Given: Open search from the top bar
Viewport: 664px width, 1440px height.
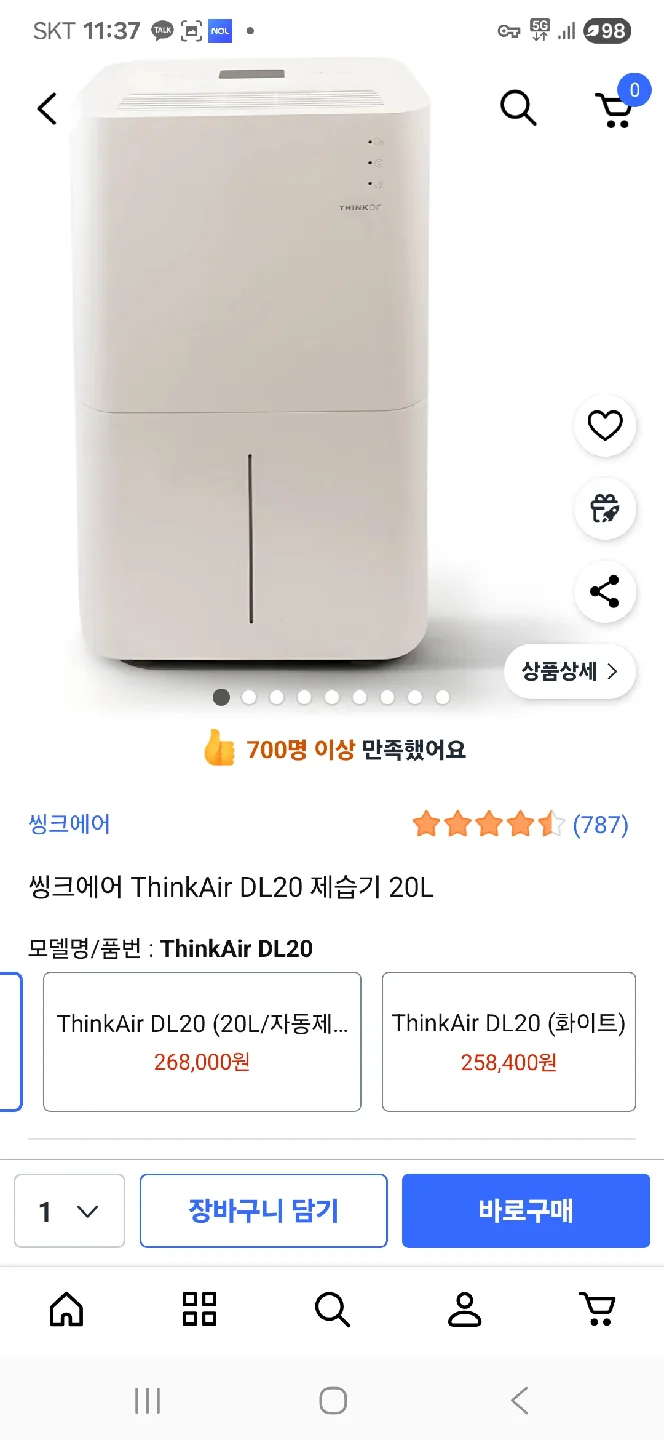Looking at the screenshot, I should [x=518, y=108].
